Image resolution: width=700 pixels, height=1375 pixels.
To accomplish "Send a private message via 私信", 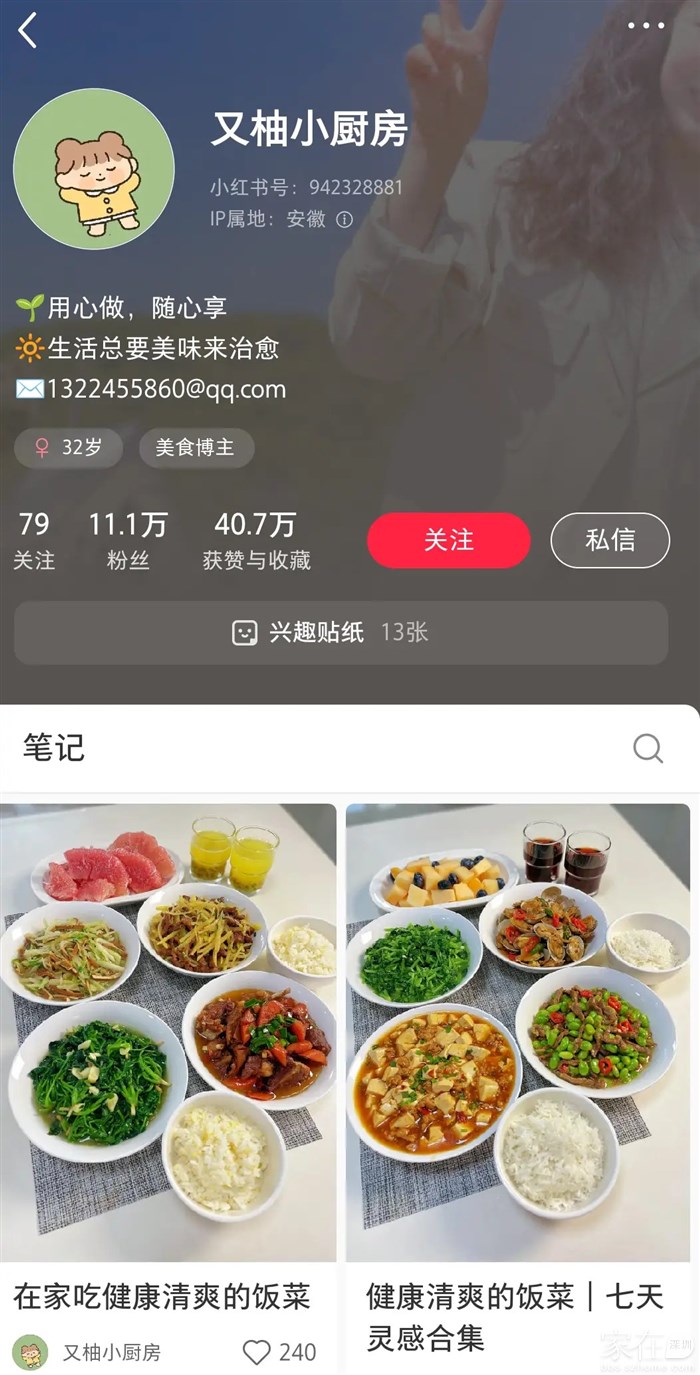I will [610, 540].
